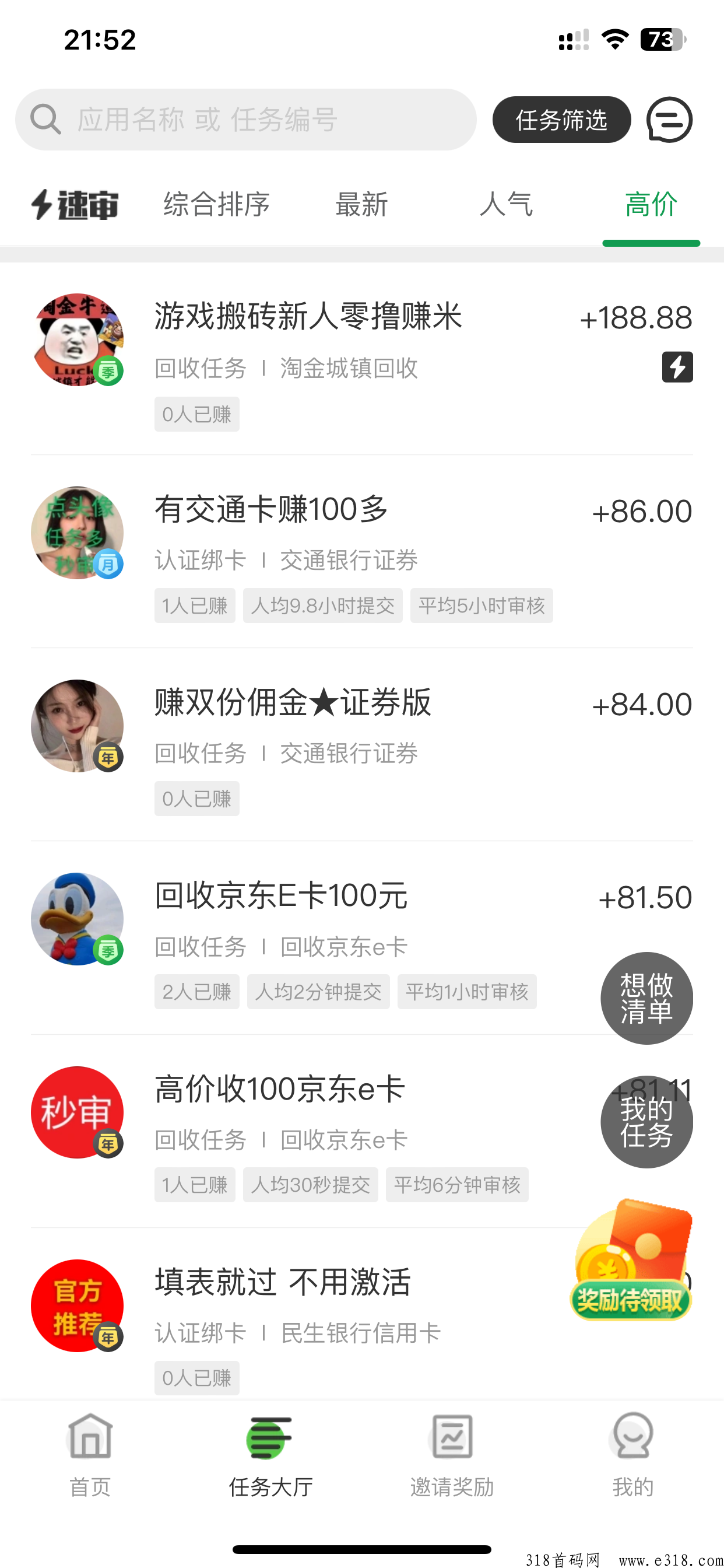The height and width of the screenshot is (1568, 724).
Task: Switch to 最新 tab
Action: 361,205
